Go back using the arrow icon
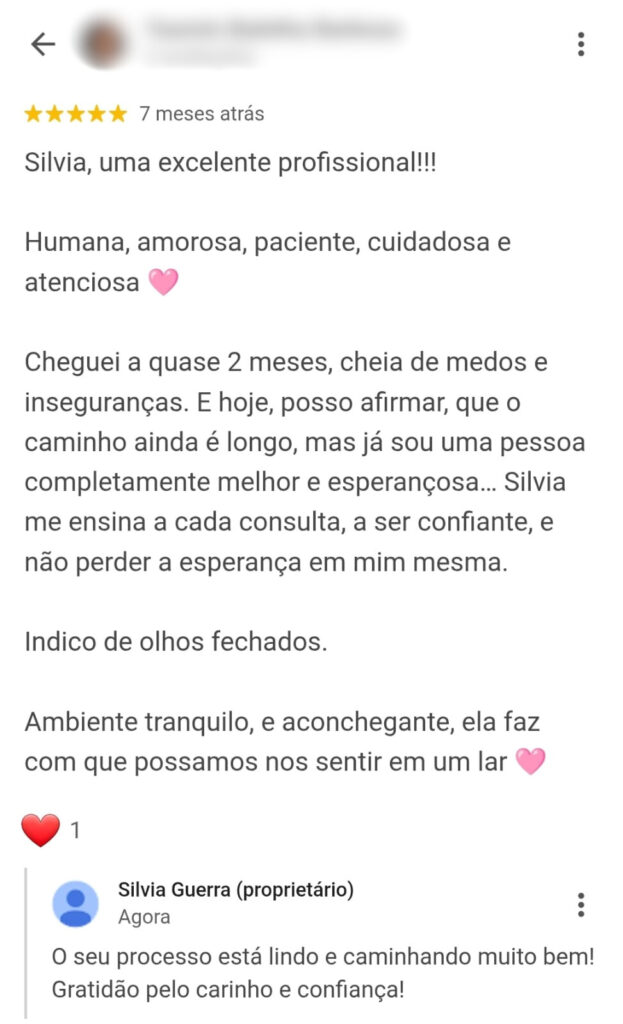The width and height of the screenshot is (623, 1024). click(42, 44)
